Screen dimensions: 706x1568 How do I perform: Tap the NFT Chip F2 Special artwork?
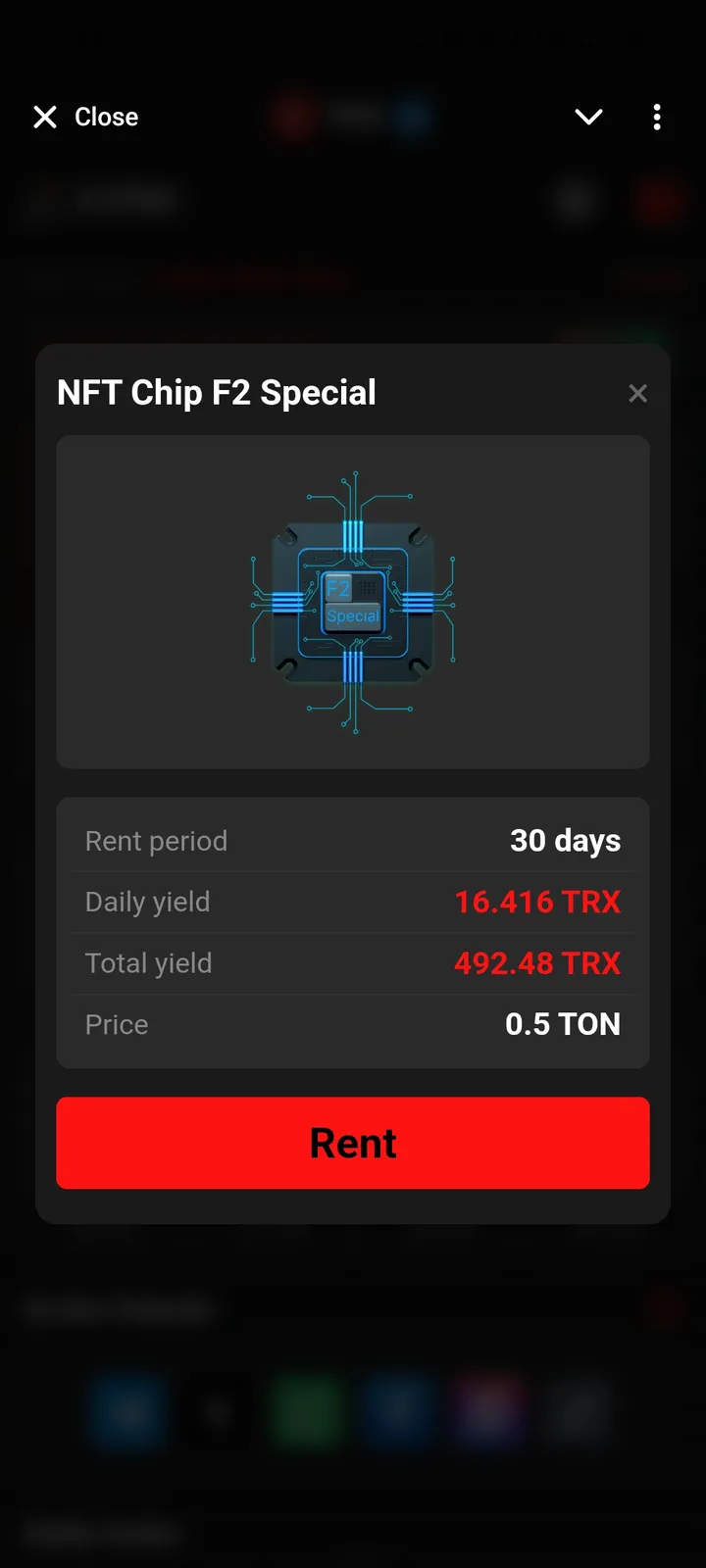[x=353, y=603]
